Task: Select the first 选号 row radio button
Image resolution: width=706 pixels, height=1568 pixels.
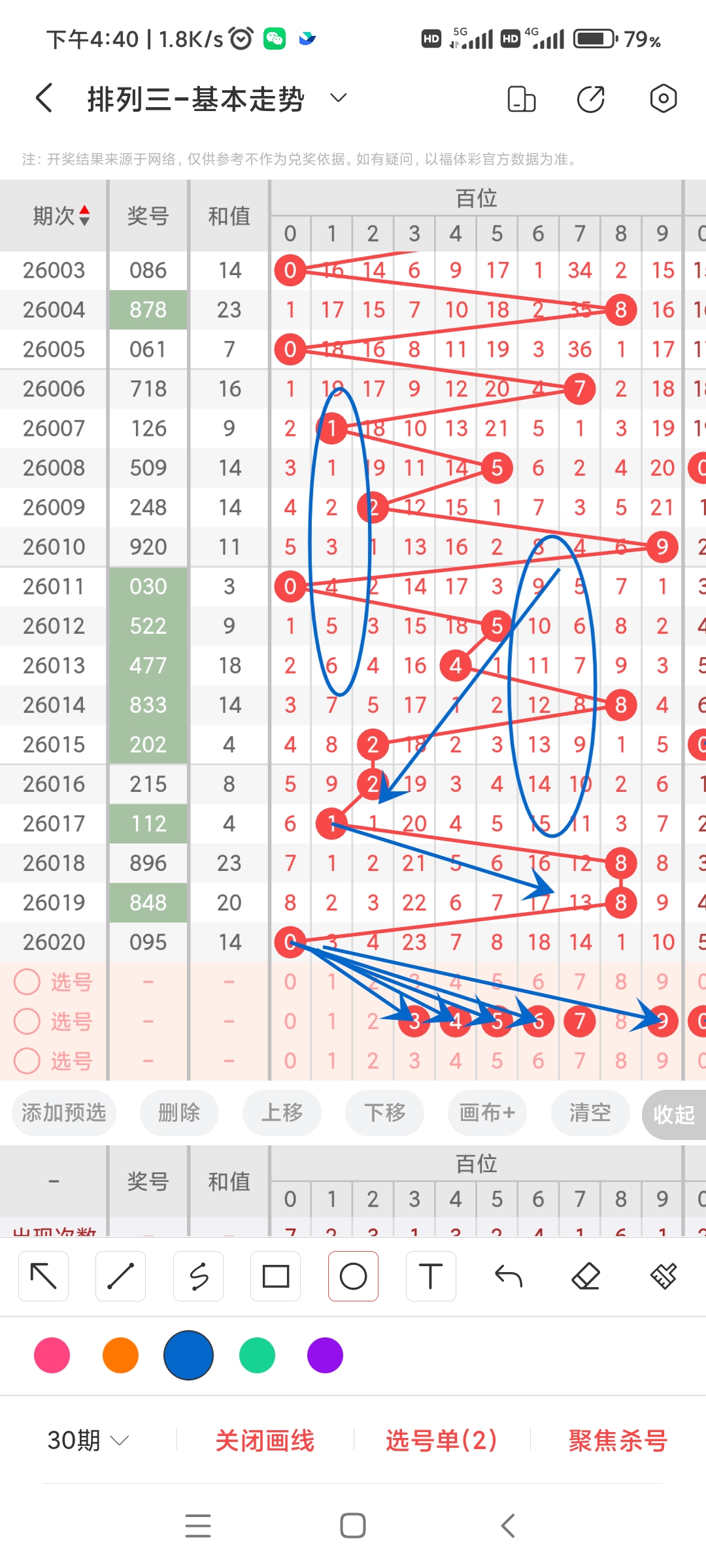Action: (x=27, y=982)
